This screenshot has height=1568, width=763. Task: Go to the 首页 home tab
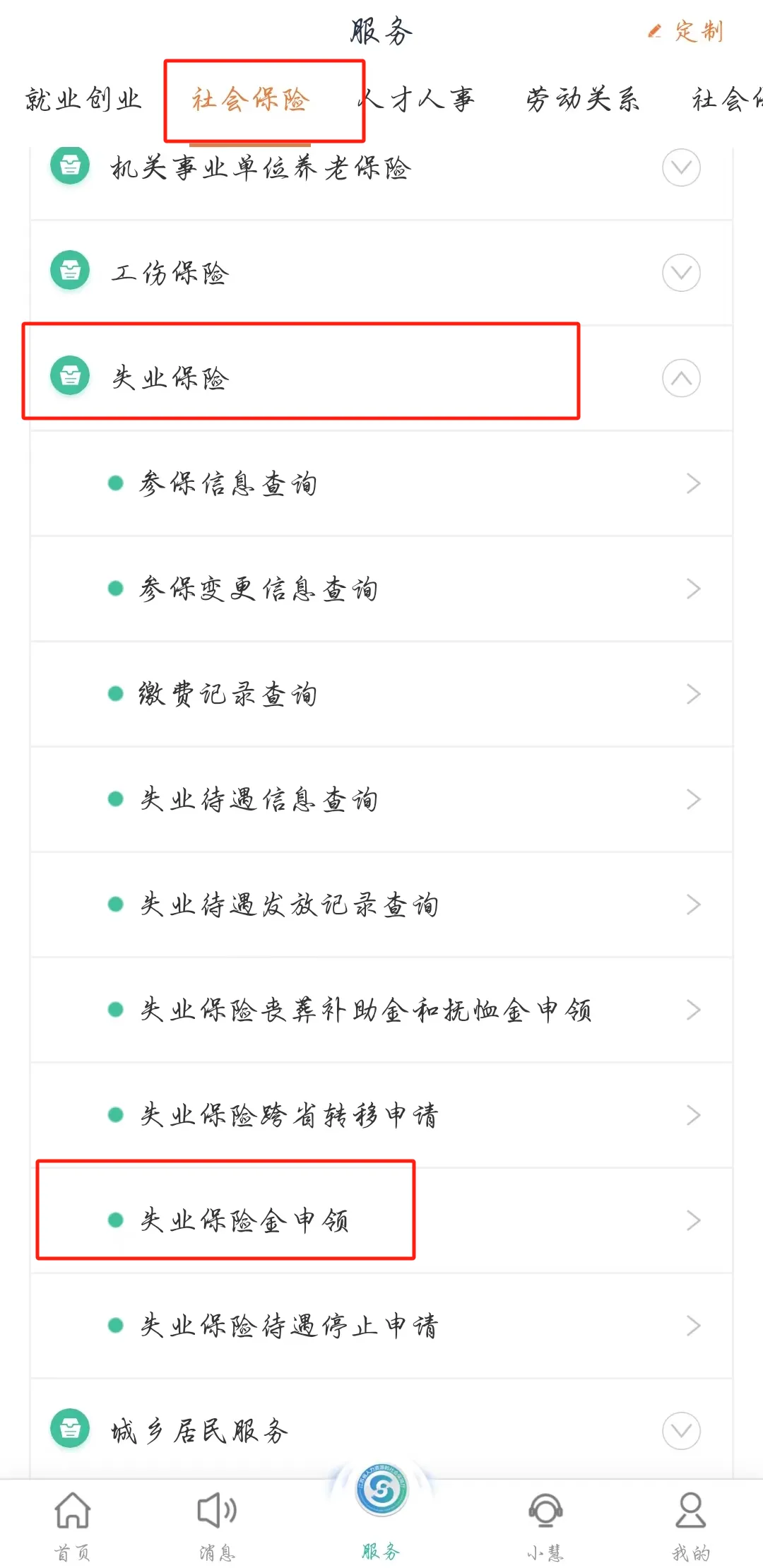pos(73,1526)
